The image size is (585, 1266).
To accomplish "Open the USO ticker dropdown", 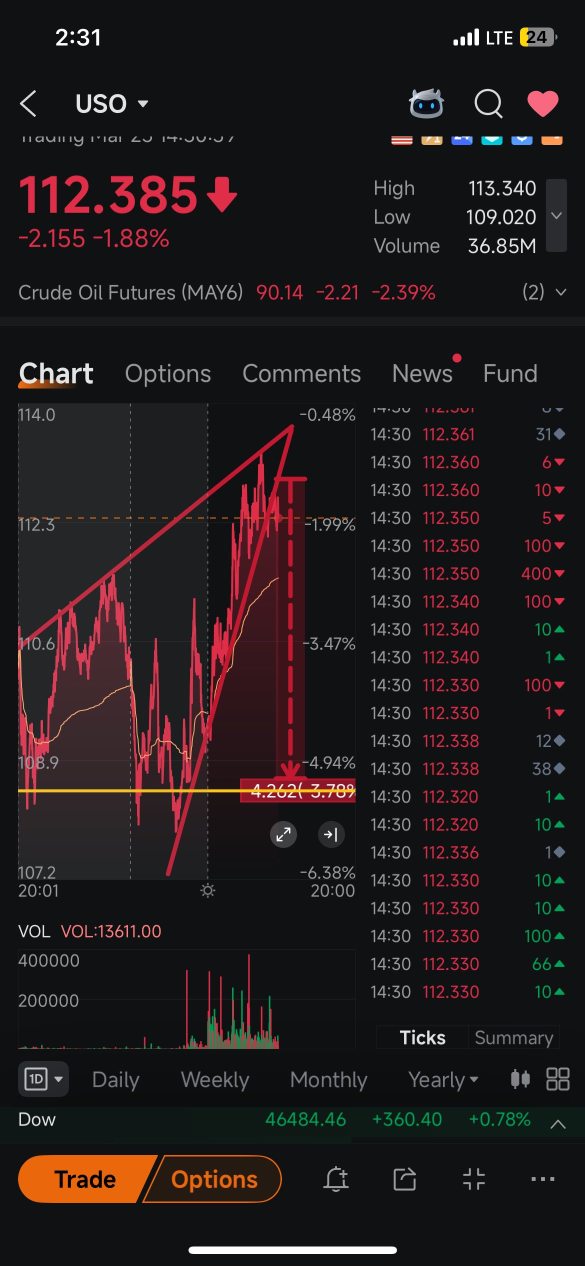I will coord(112,104).
